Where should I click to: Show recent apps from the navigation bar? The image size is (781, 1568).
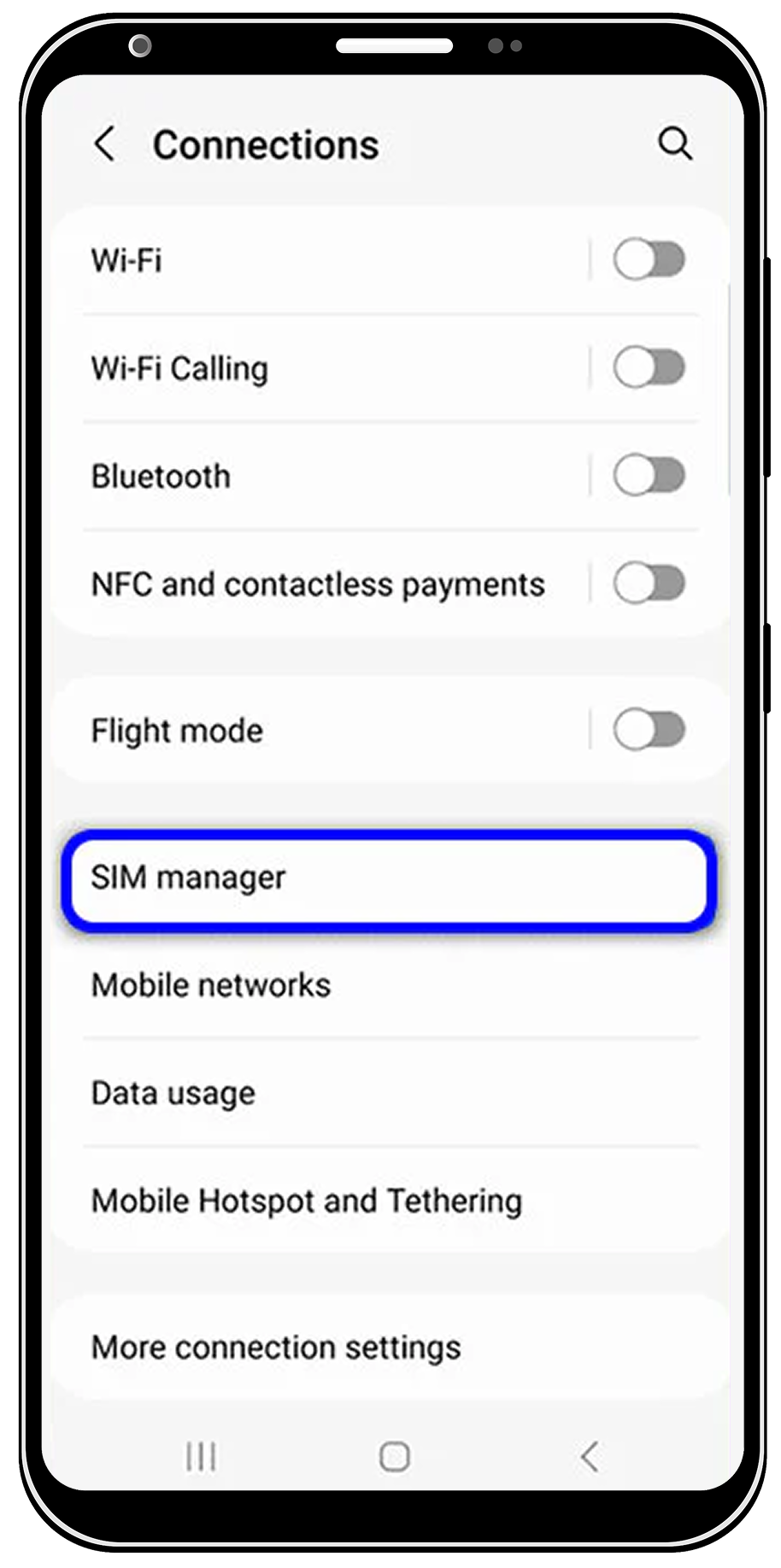coord(202,1457)
